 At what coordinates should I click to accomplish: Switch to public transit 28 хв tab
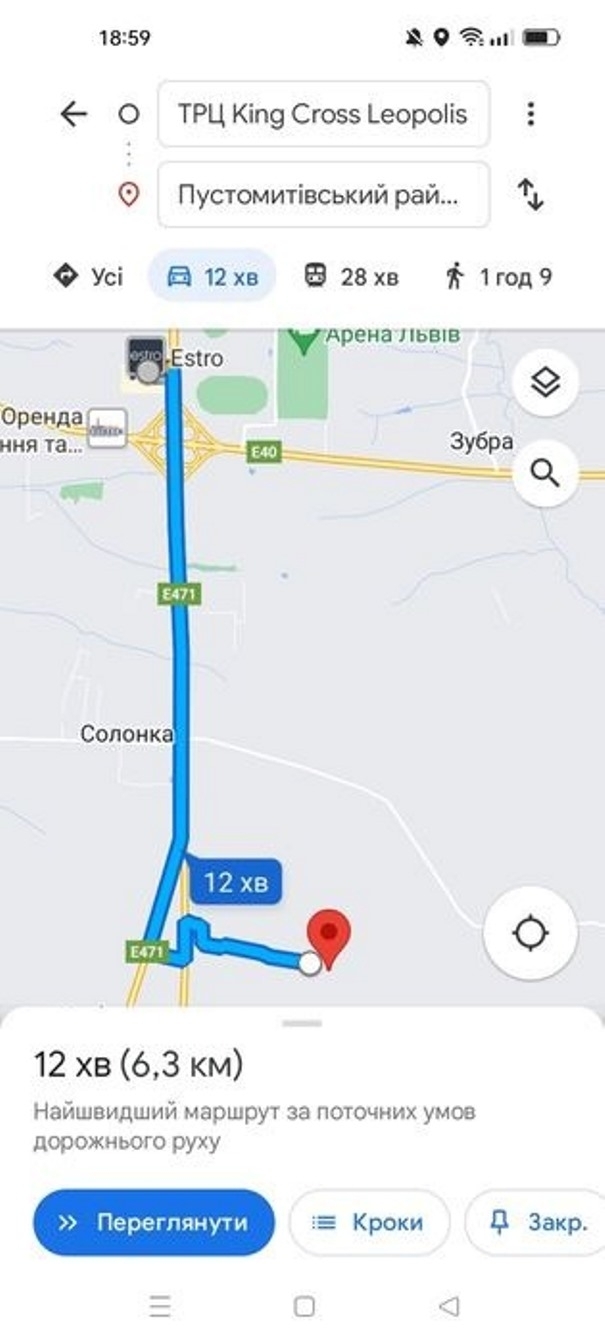click(351, 276)
